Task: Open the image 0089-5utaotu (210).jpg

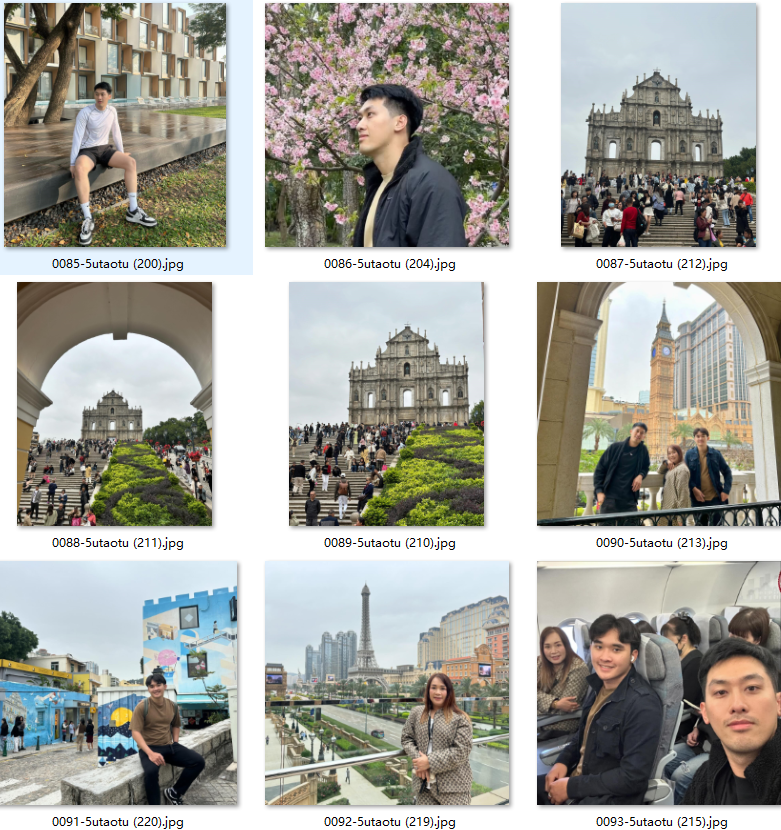Action: (387, 404)
